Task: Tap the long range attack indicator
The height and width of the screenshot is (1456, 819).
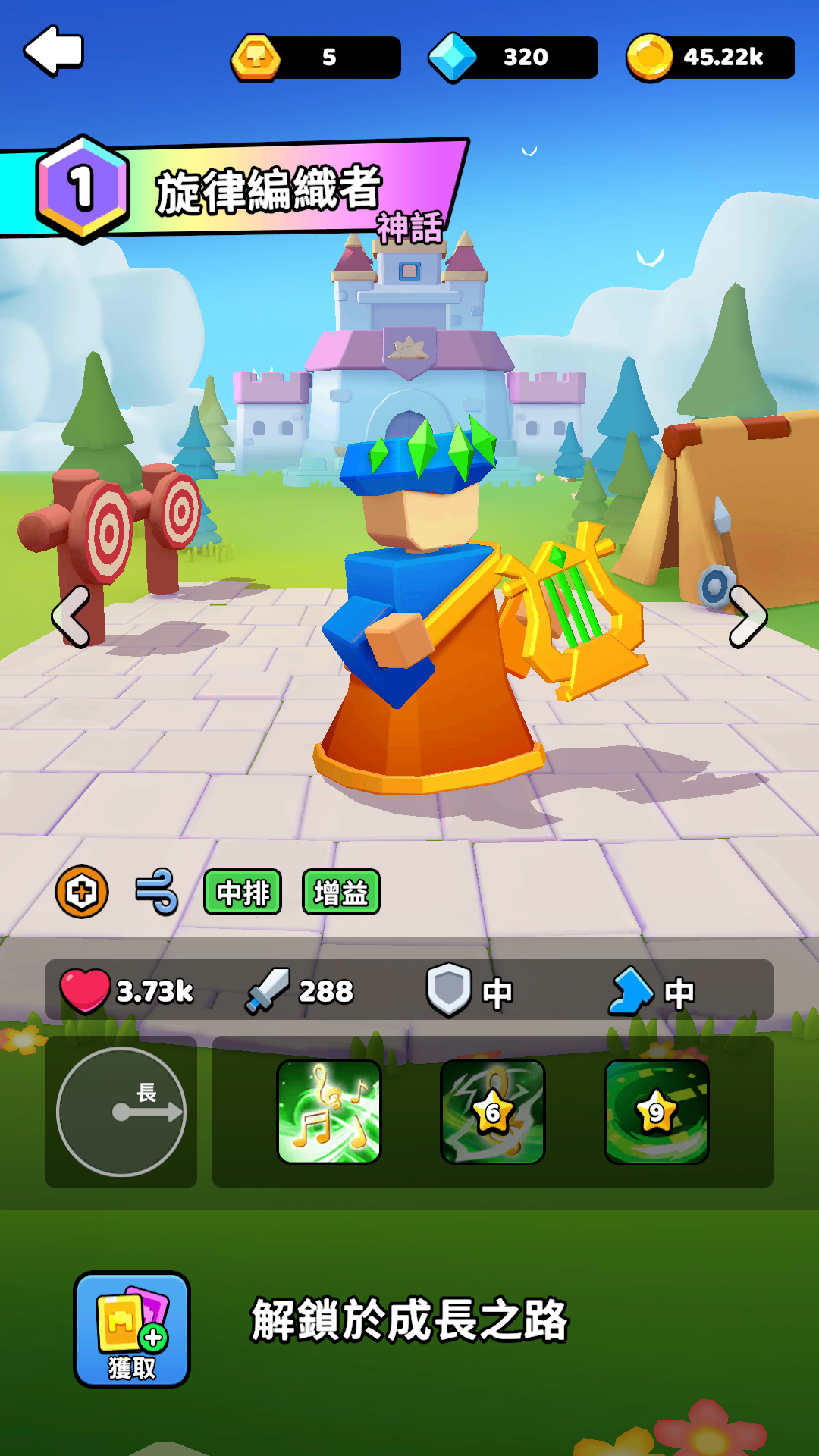Action: 121,1112
